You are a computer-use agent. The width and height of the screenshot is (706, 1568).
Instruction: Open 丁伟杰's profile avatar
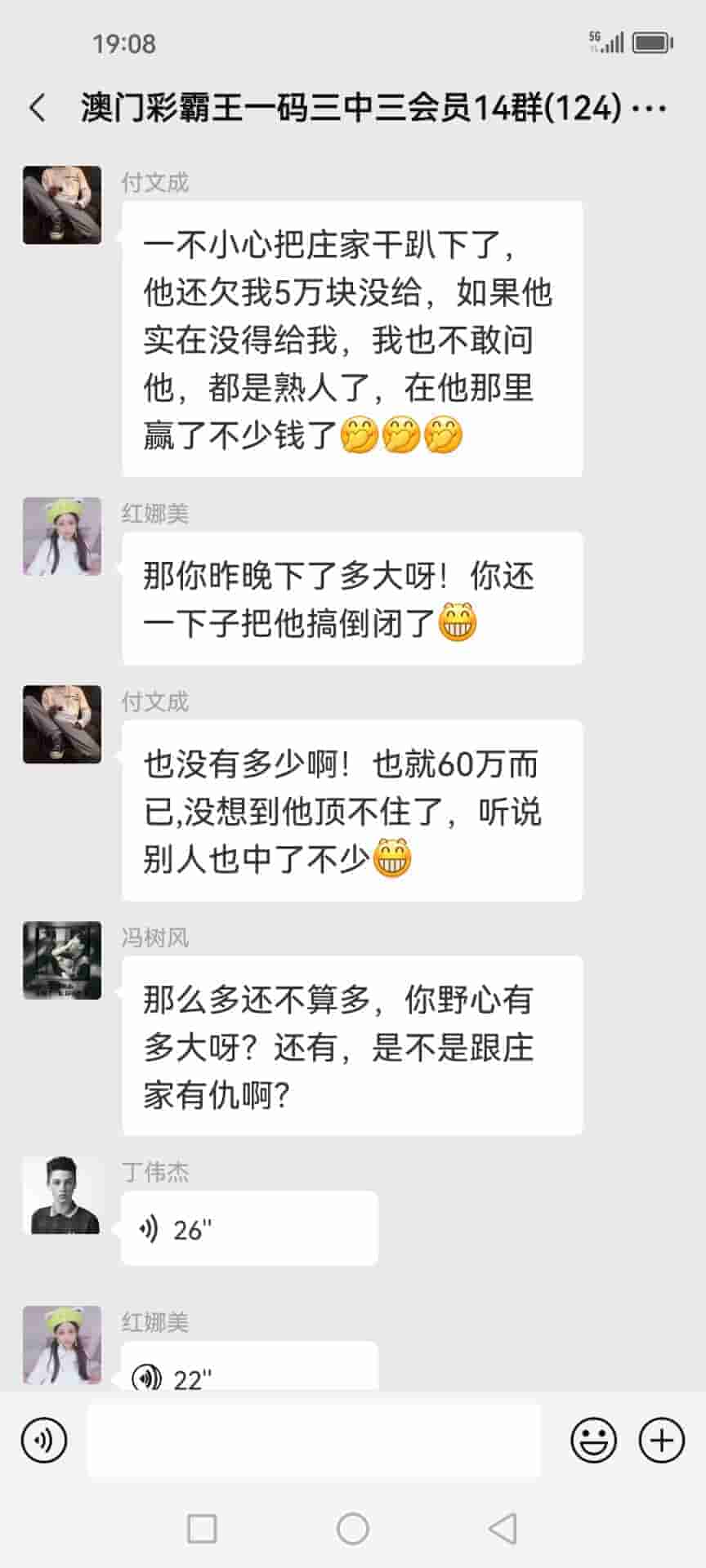(x=62, y=1196)
